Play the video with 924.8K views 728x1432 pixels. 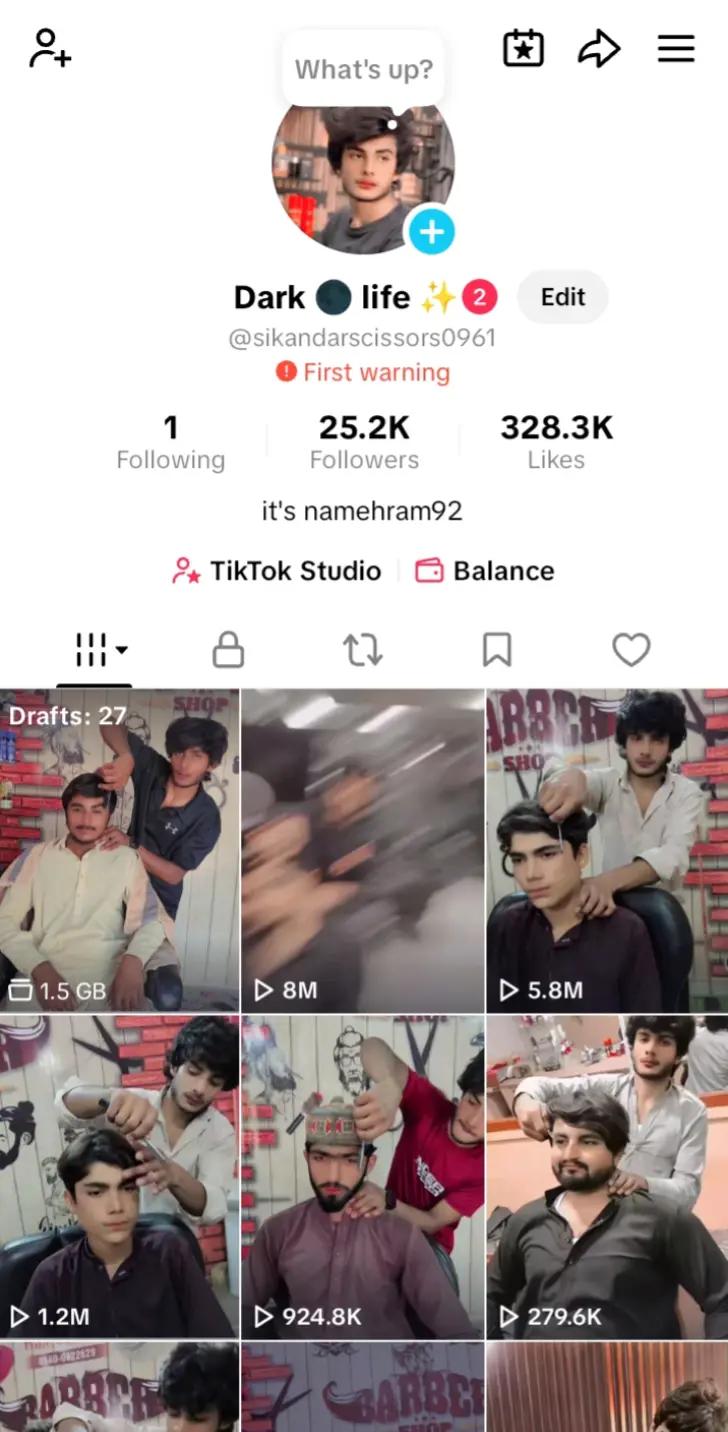363,1178
